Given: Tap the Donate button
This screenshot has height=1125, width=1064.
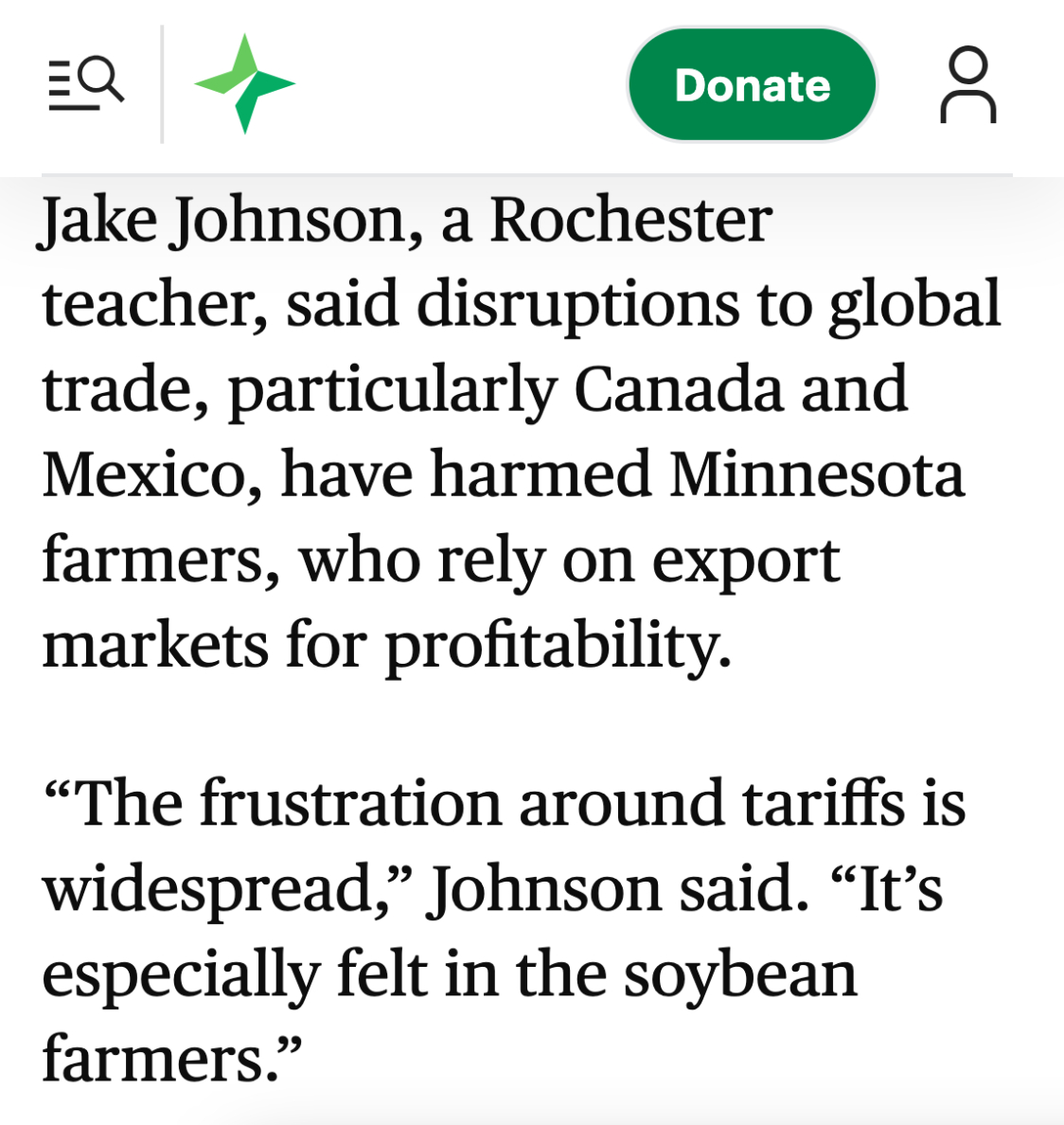Looking at the screenshot, I should pos(753,85).
